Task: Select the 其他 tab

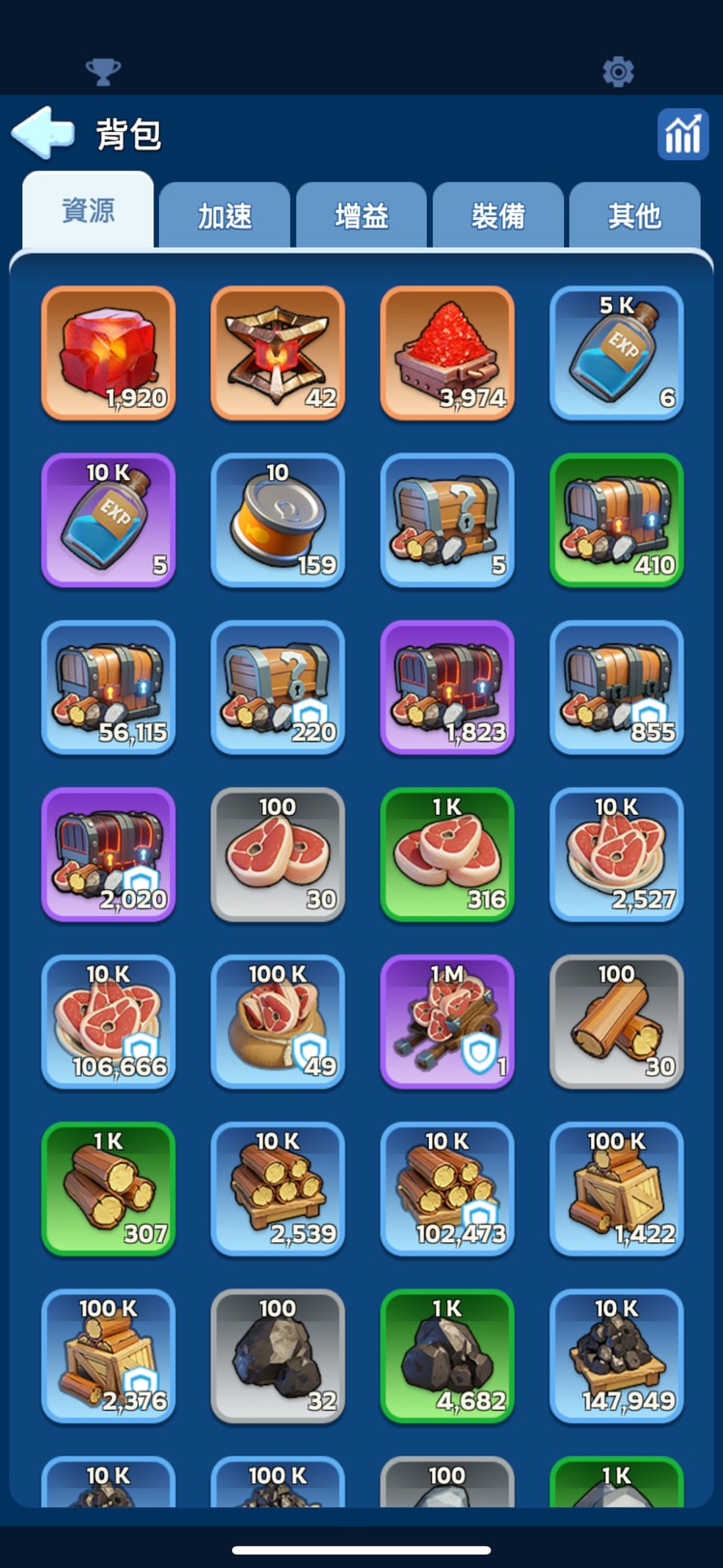Action: pos(634,215)
